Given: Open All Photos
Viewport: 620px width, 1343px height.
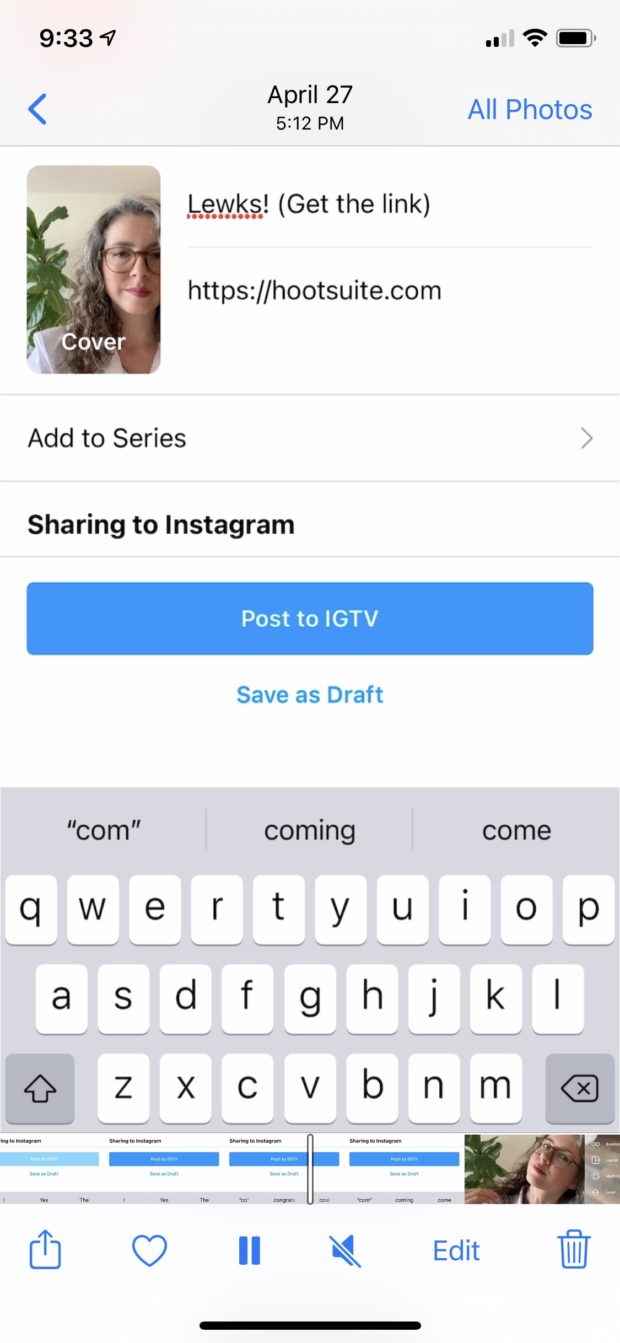Looking at the screenshot, I should pos(529,110).
